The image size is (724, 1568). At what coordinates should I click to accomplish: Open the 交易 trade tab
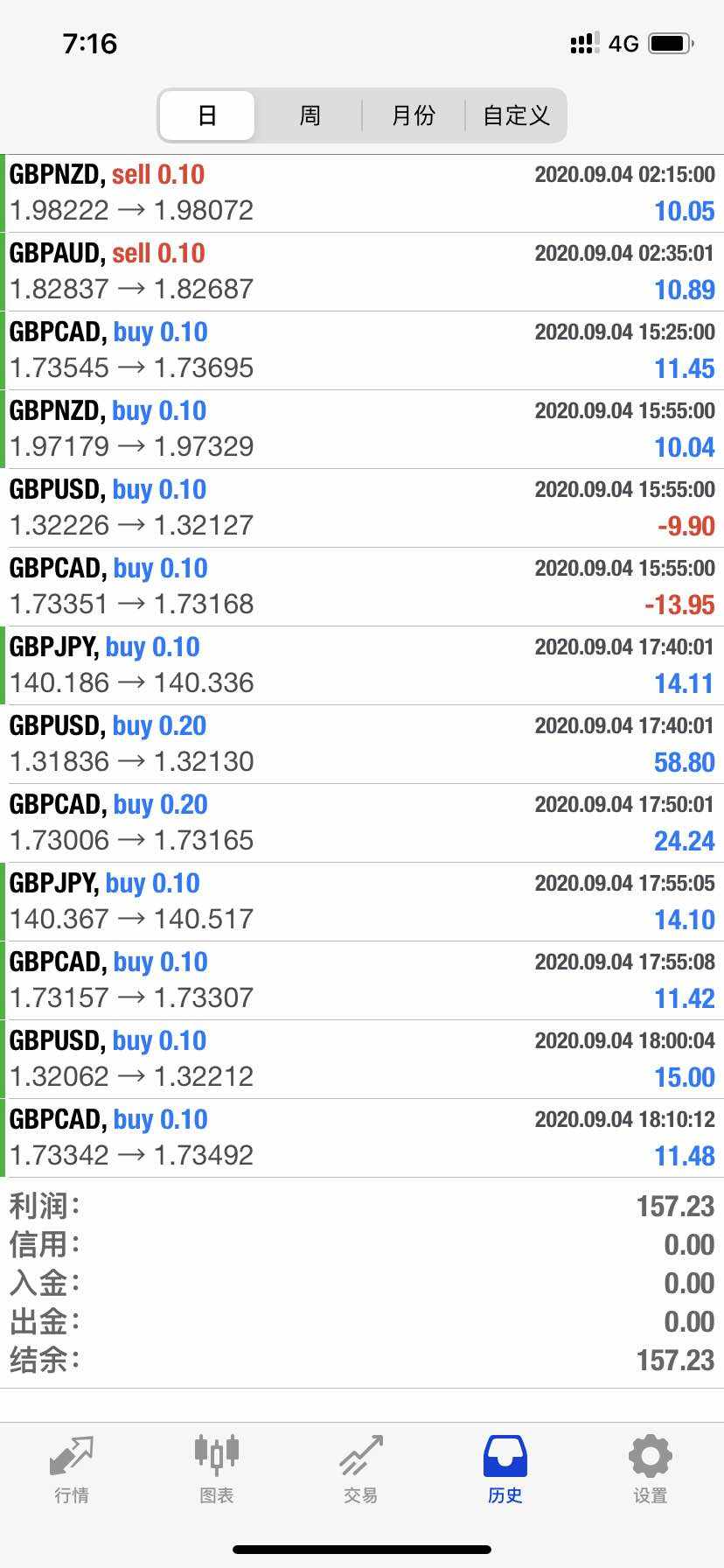coord(360,1470)
